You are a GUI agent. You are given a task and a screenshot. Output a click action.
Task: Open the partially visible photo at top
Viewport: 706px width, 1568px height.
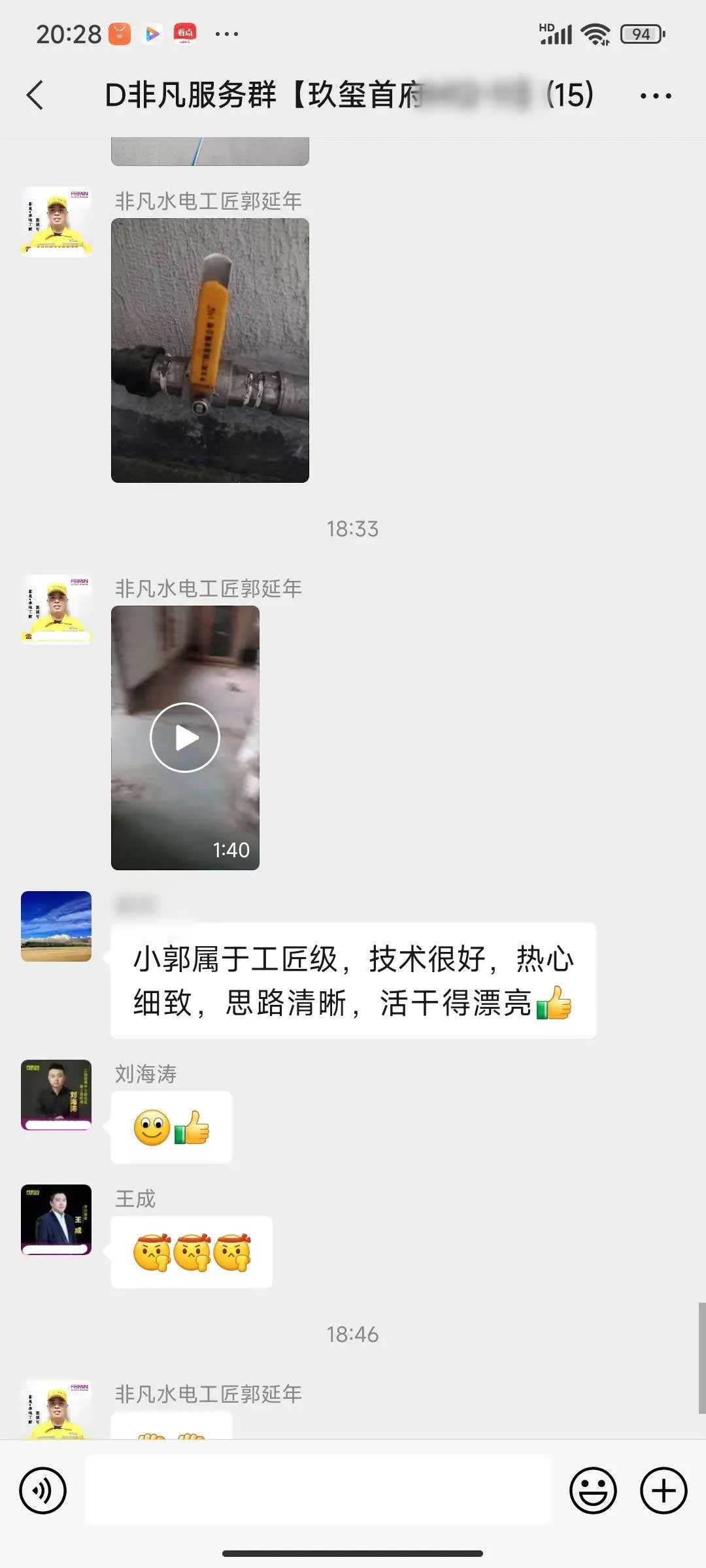click(x=210, y=152)
